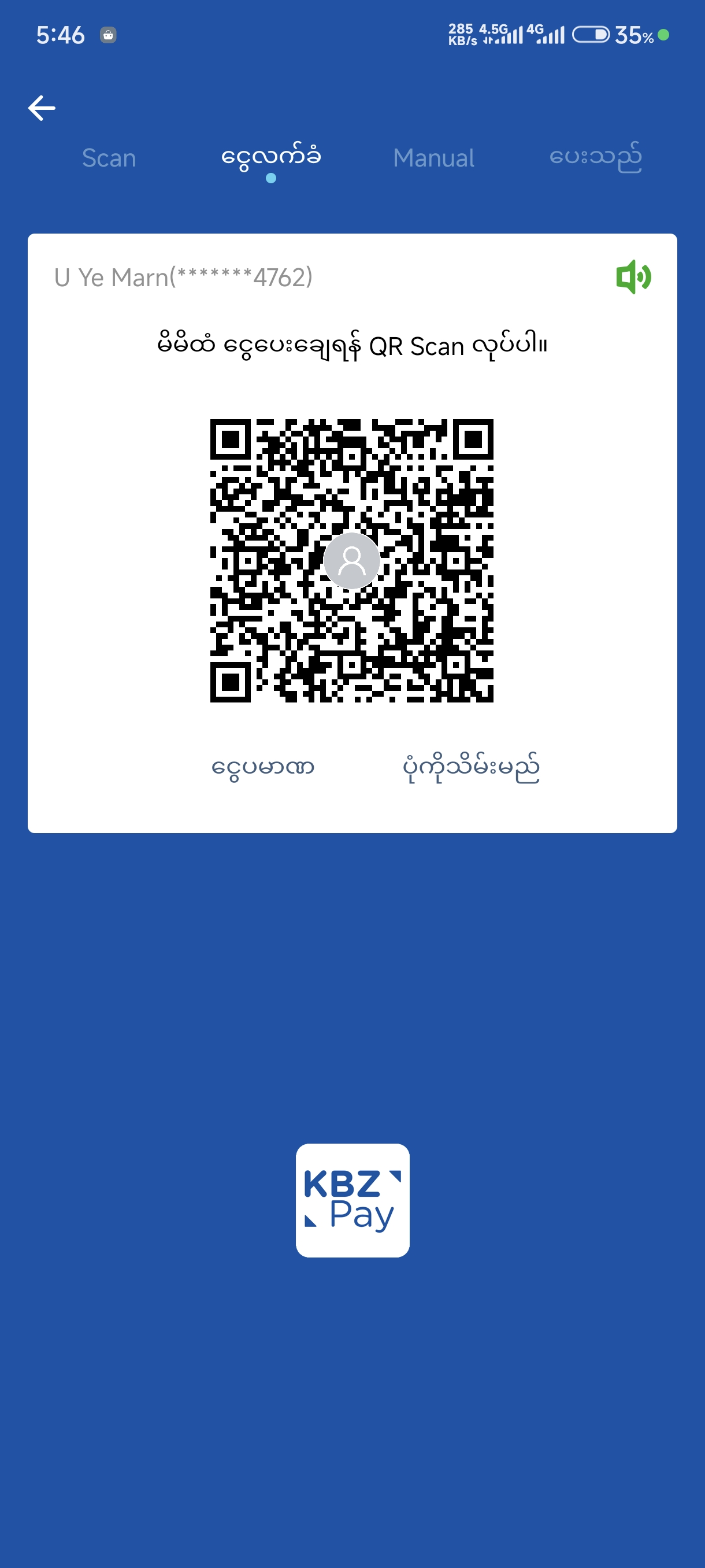Toggle the green speaker sound icon
This screenshot has height=1568, width=705.
pyautogui.click(x=633, y=277)
